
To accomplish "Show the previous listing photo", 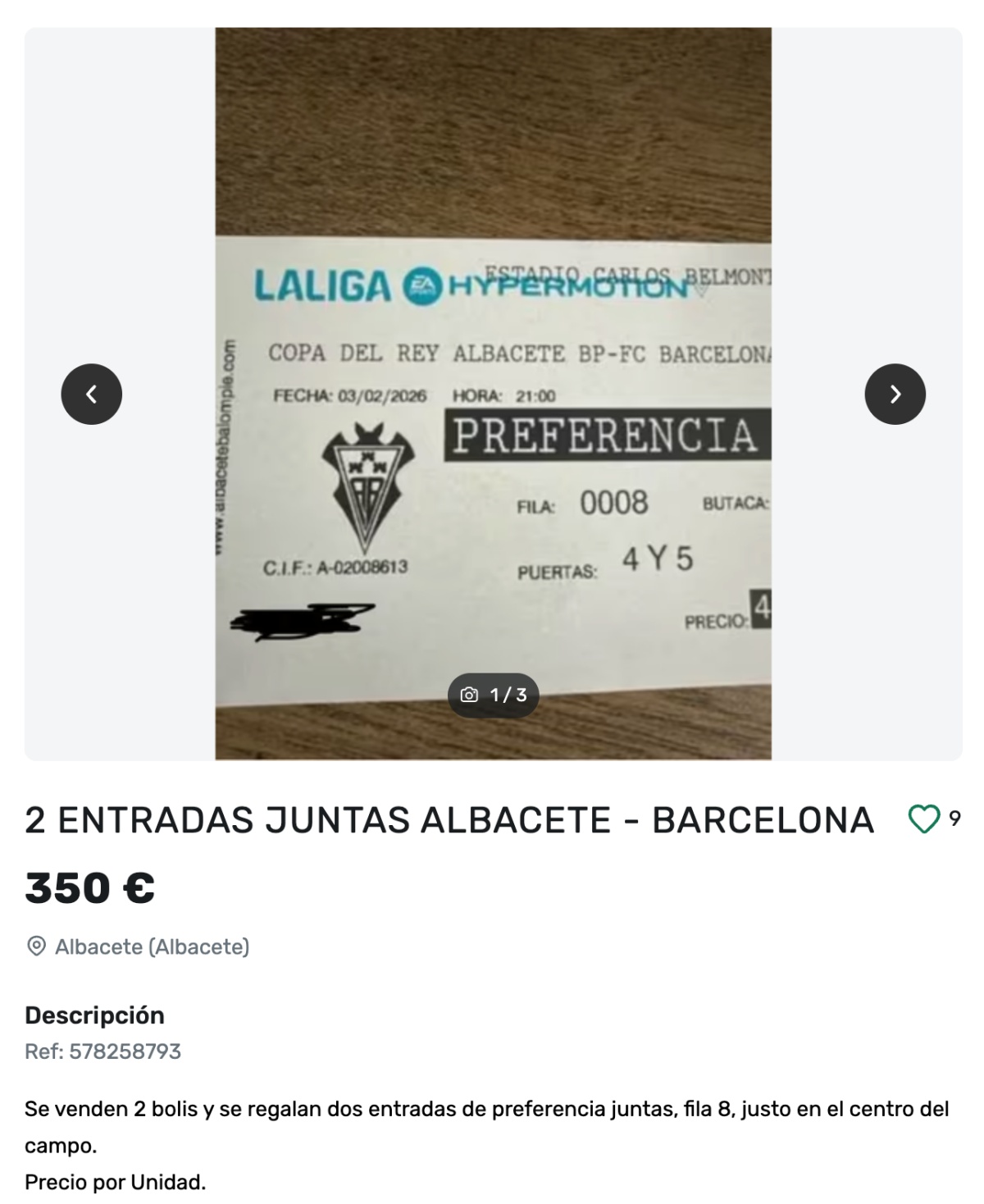I will 92,394.
